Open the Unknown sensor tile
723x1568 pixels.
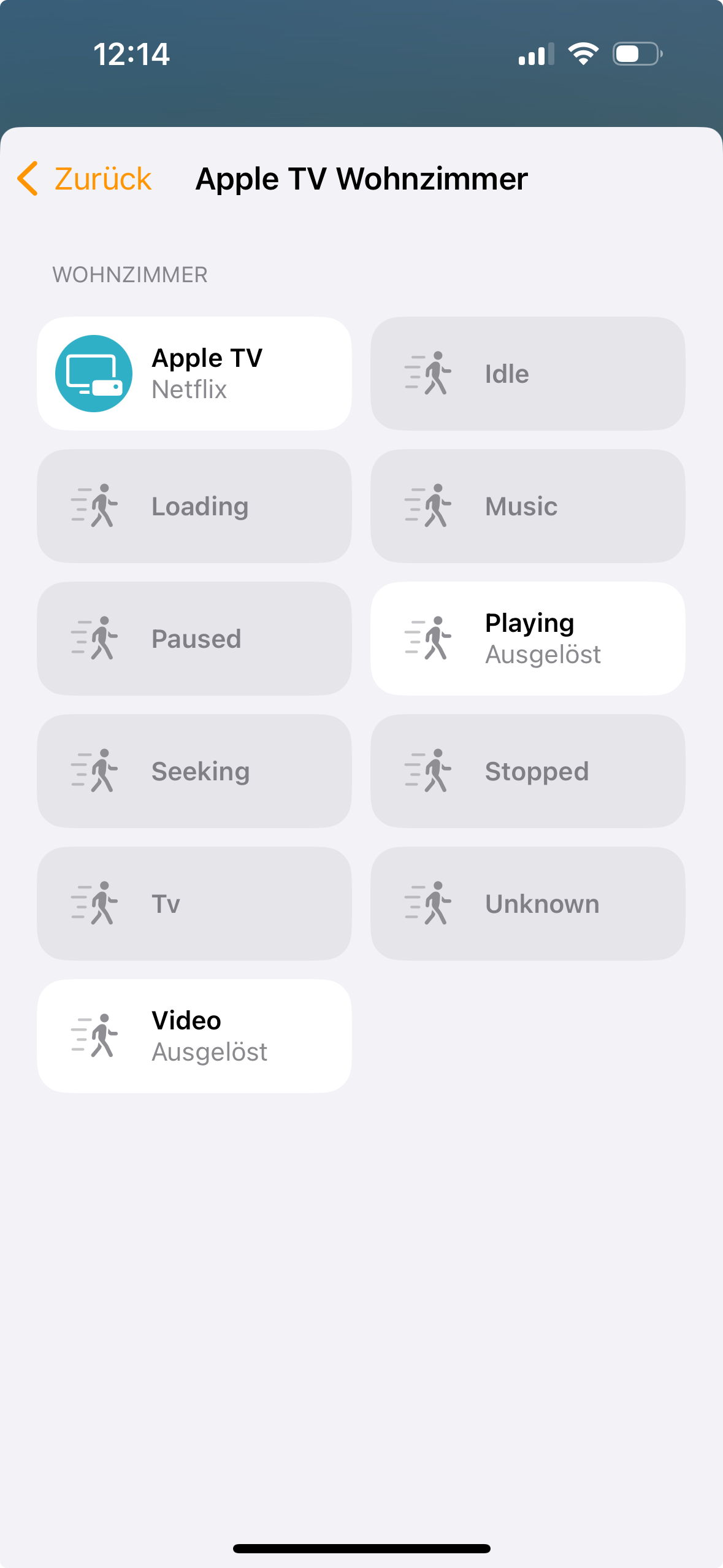coord(527,904)
